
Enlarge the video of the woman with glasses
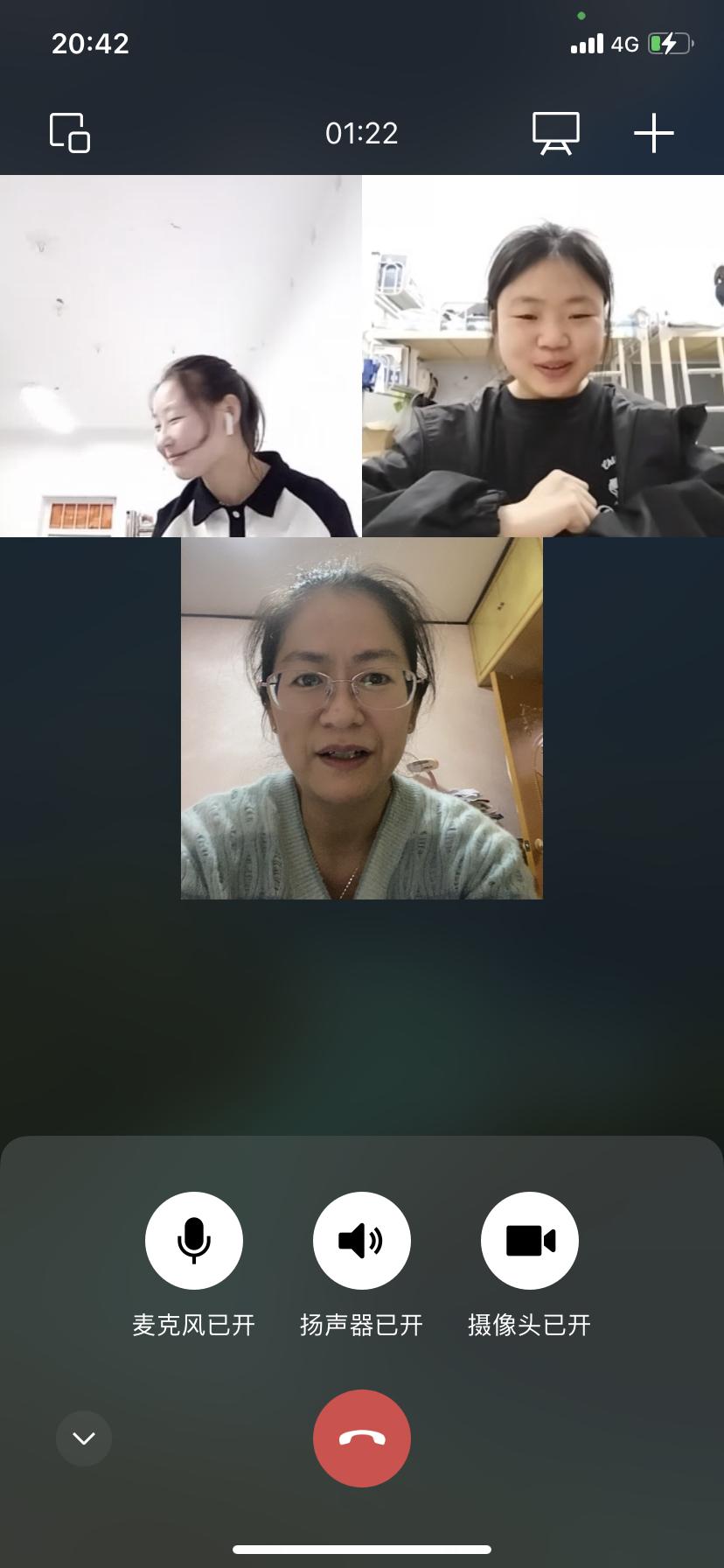coord(361,717)
